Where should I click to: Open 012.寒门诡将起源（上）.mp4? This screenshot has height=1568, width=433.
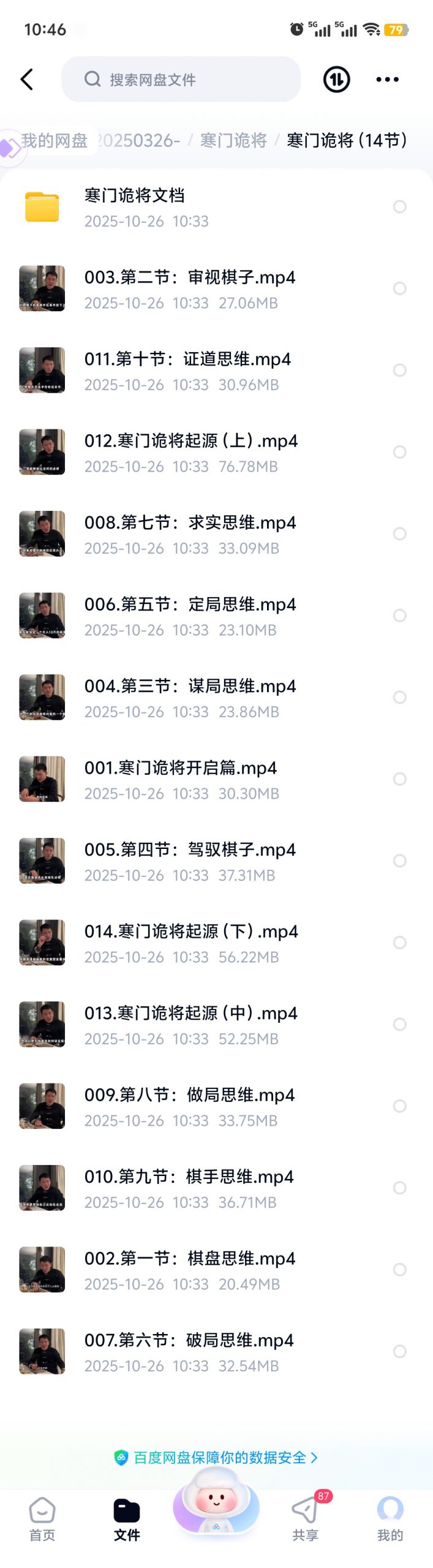pyautogui.click(x=190, y=452)
